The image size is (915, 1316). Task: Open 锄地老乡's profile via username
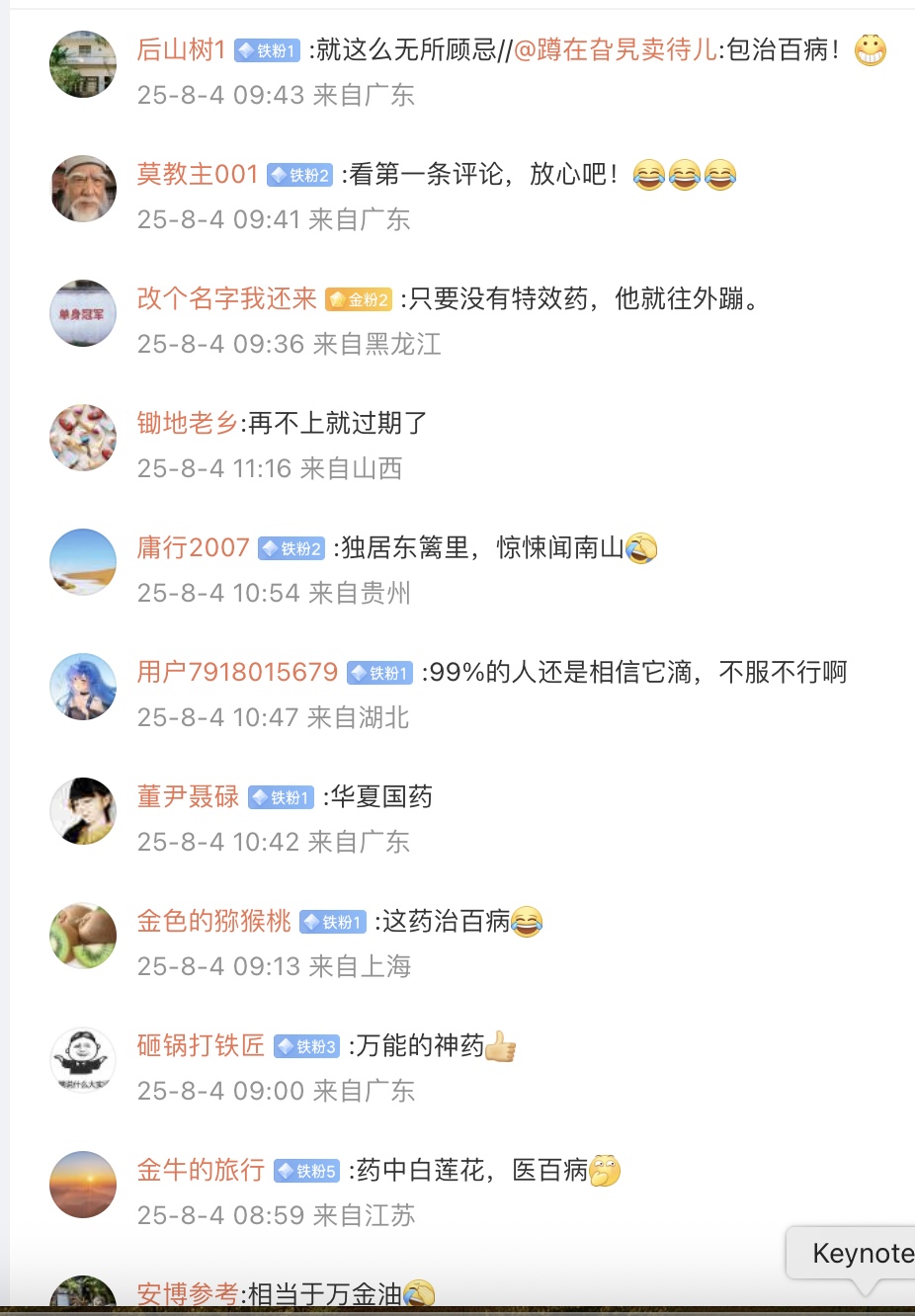(x=188, y=423)
